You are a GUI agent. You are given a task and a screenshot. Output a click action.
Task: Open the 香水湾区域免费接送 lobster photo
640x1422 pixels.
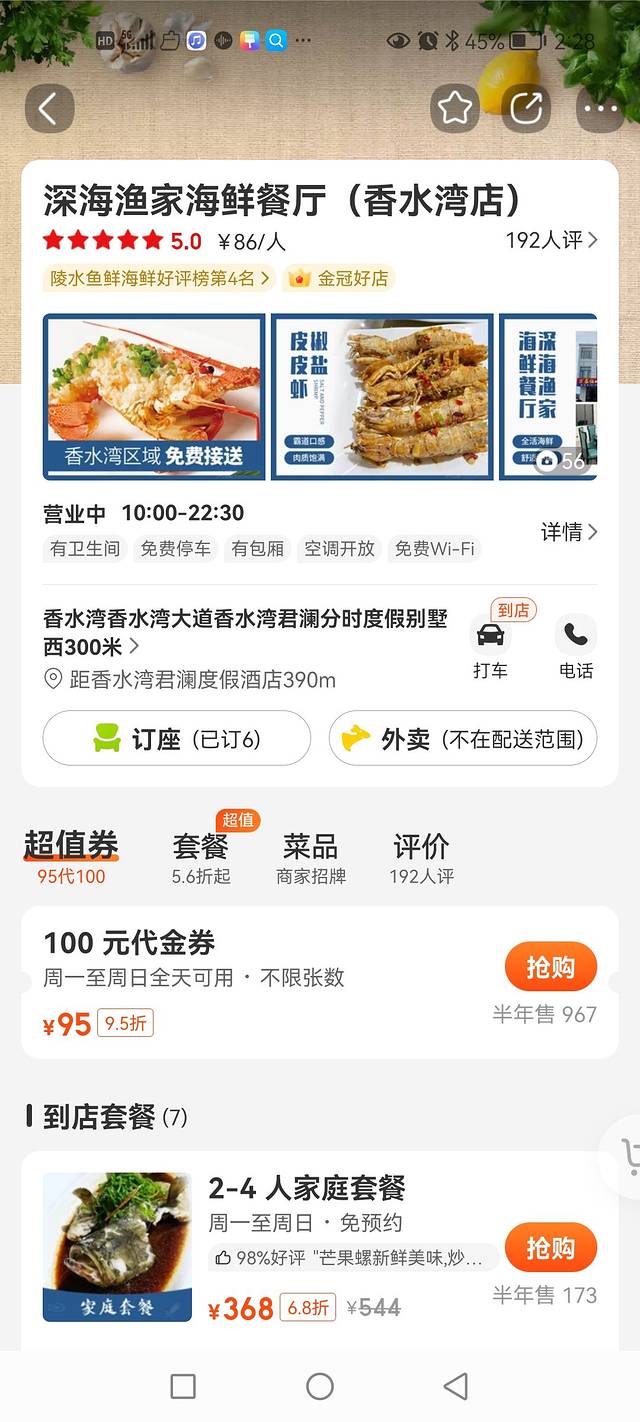[x=154, y=397]
